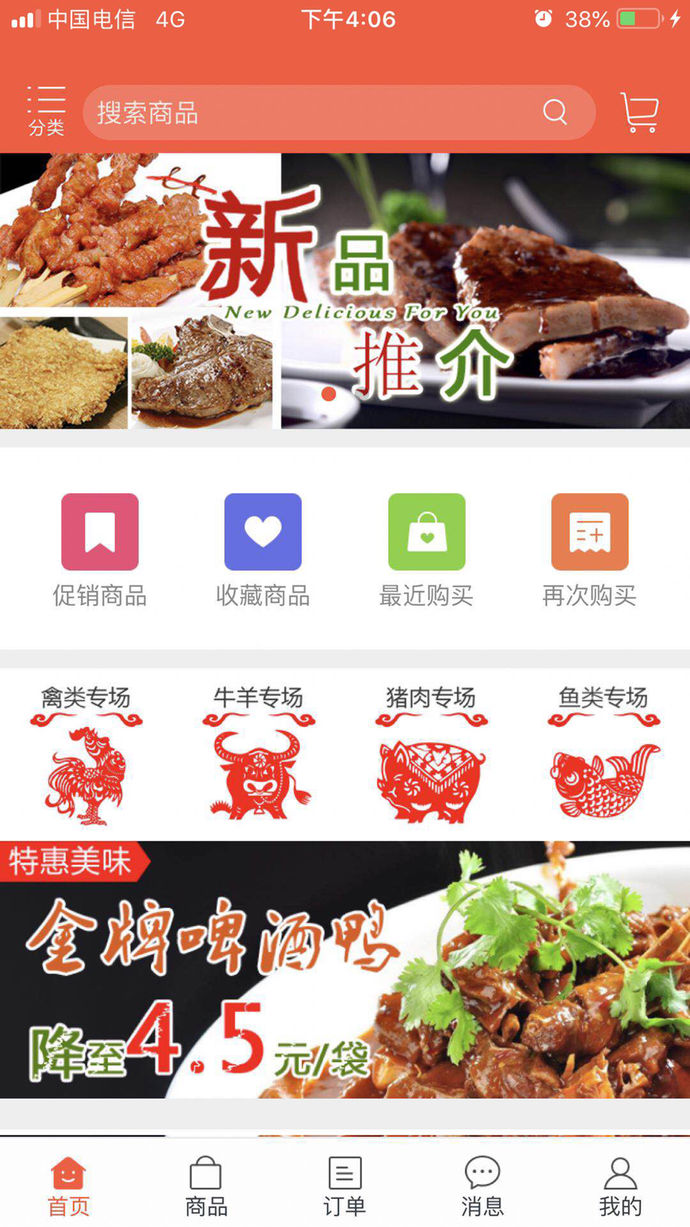Image resolution: width=690 pixels, height=1227 pixels.
Task: Open the 金牌啤酒鸭 special offer banner
Action: coord(345,970)
